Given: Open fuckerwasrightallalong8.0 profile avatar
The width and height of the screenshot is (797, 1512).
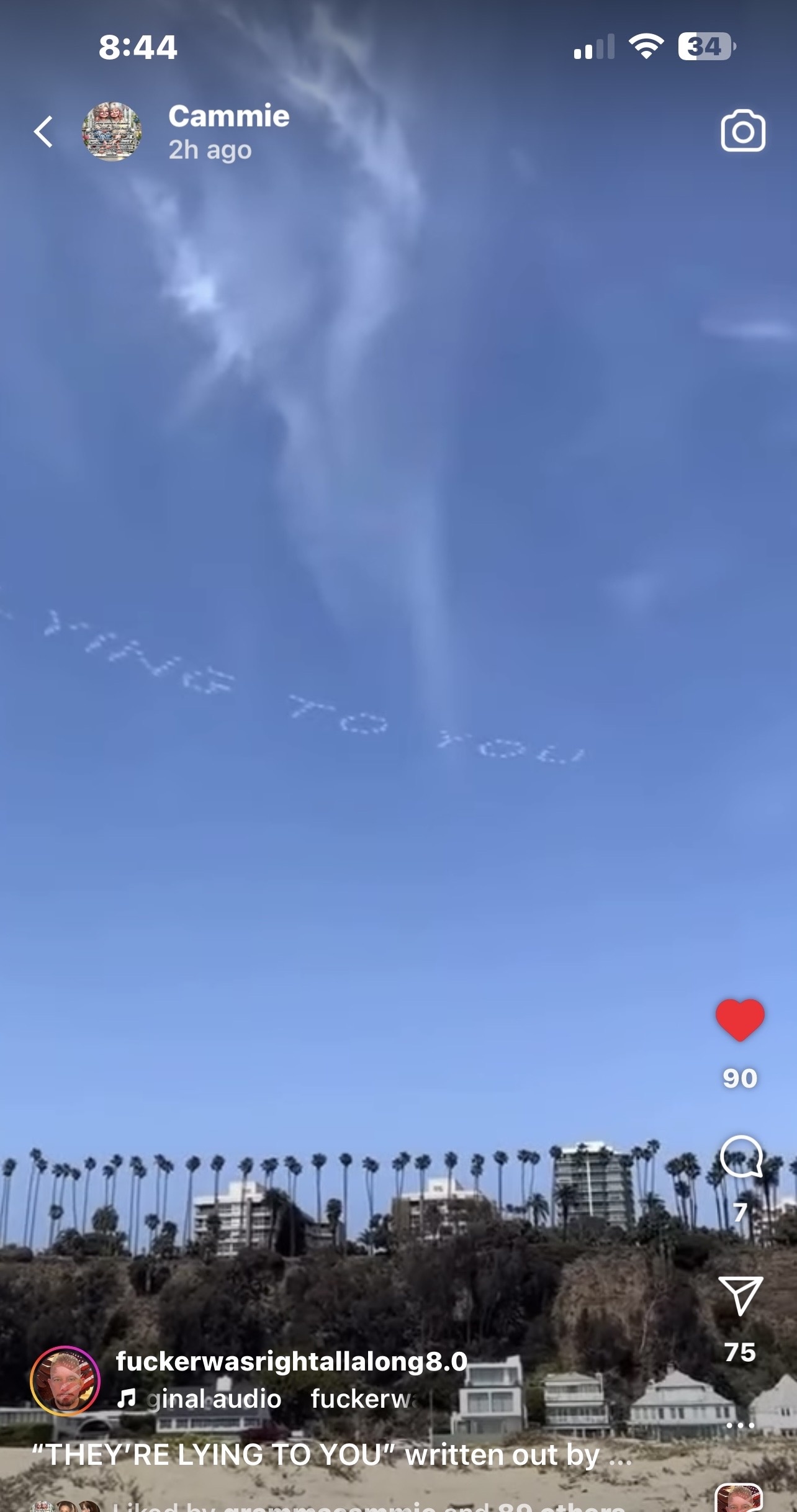Looking at the screenshot, I should click(65, 1381).
